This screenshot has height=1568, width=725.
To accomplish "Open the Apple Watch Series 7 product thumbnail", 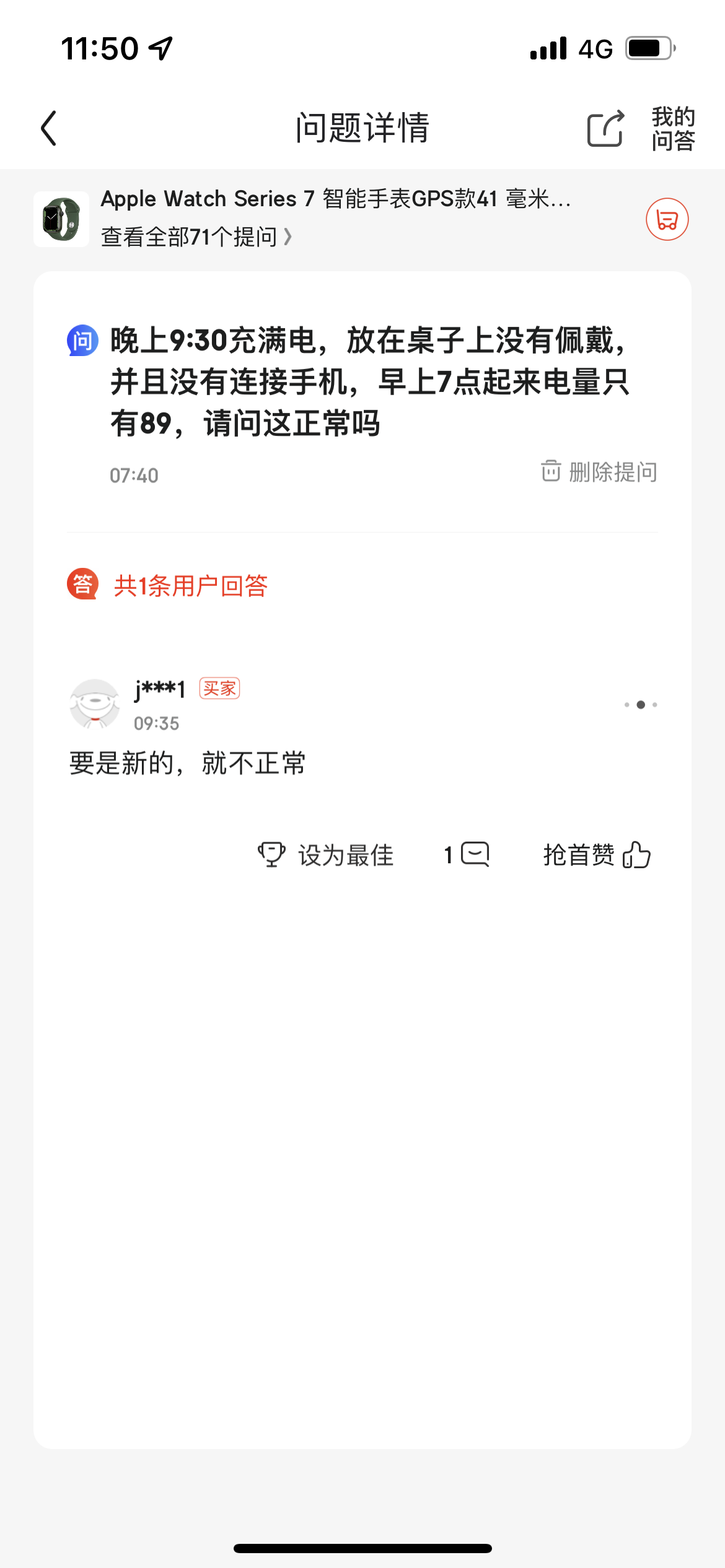I will coord(61,219).
